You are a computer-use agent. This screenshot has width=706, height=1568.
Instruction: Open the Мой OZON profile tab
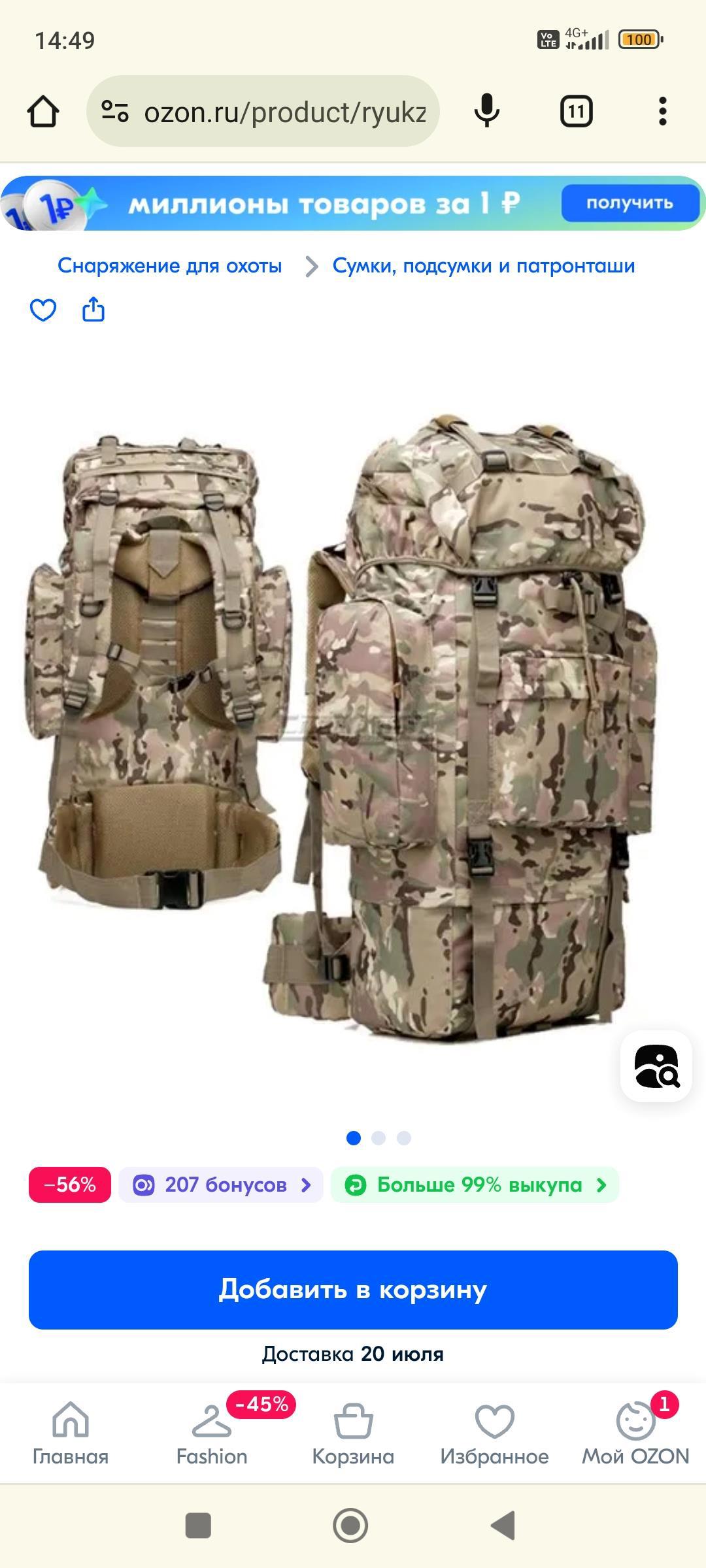click(635, 1433)
